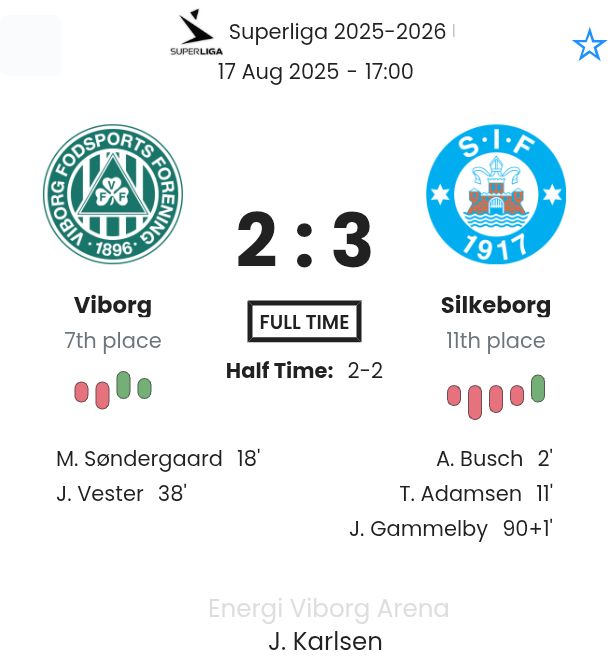Open the Silkeborg team page

pos(496,305)
